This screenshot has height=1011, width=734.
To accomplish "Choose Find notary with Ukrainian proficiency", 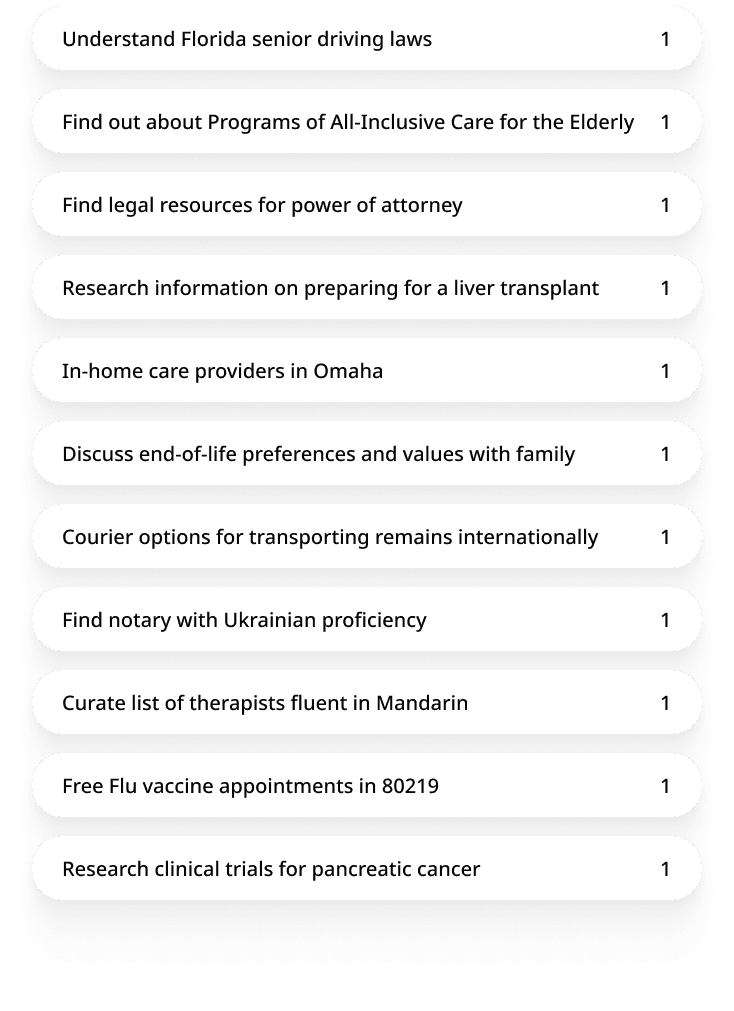I will (366, 620).
